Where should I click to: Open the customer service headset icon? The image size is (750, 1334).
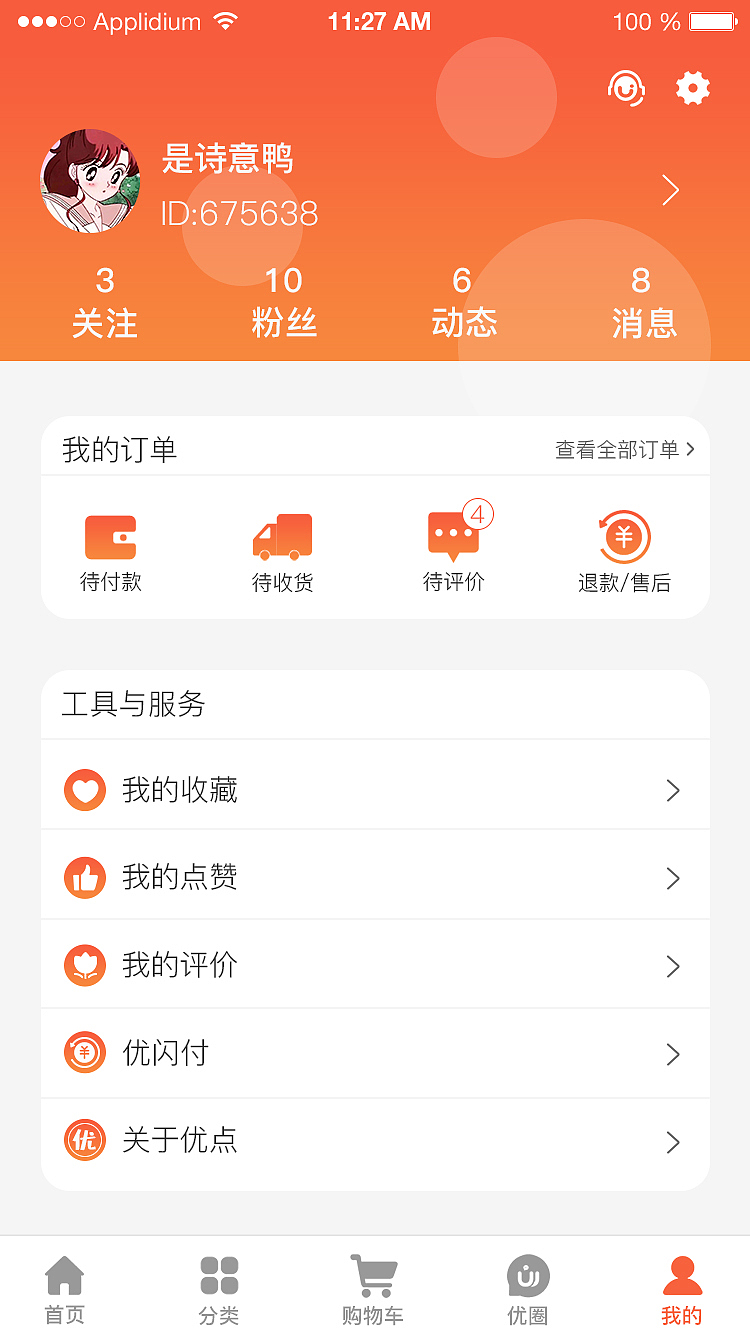click(625, 88)
